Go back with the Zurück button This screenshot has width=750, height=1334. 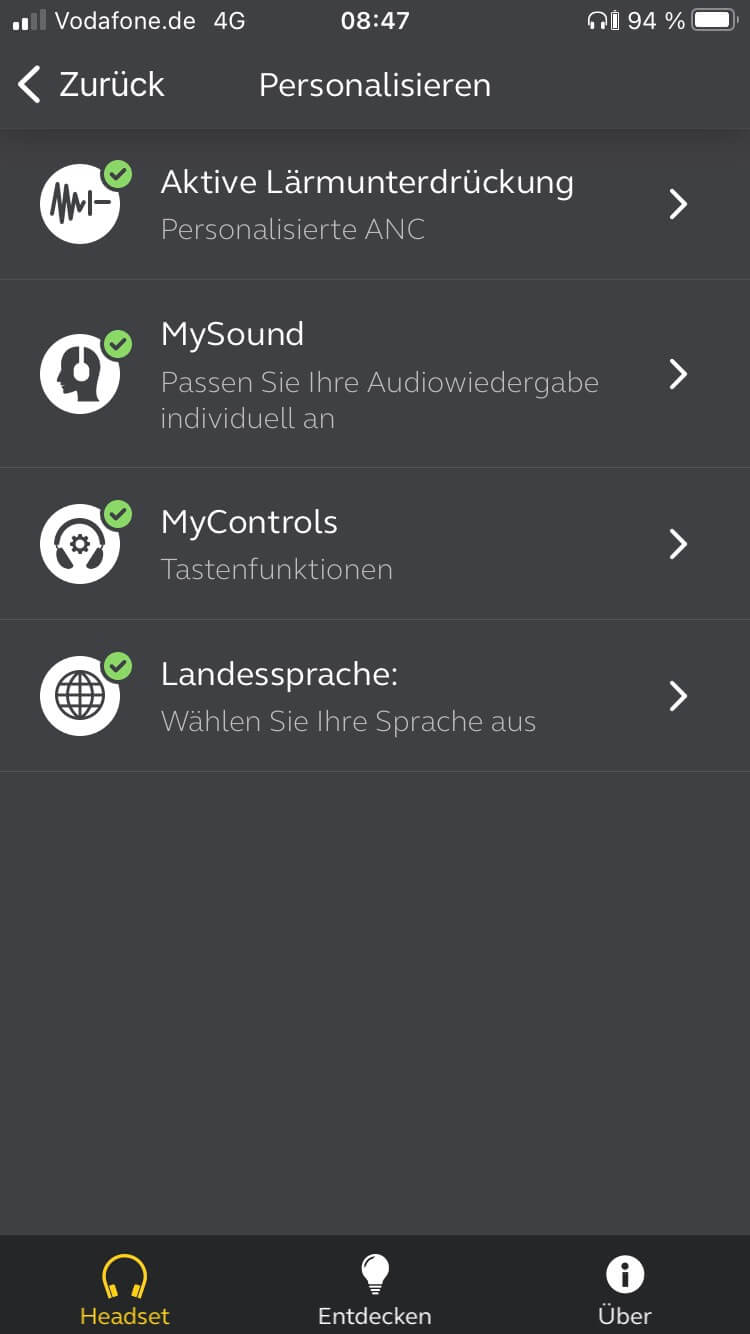[91, 85]
